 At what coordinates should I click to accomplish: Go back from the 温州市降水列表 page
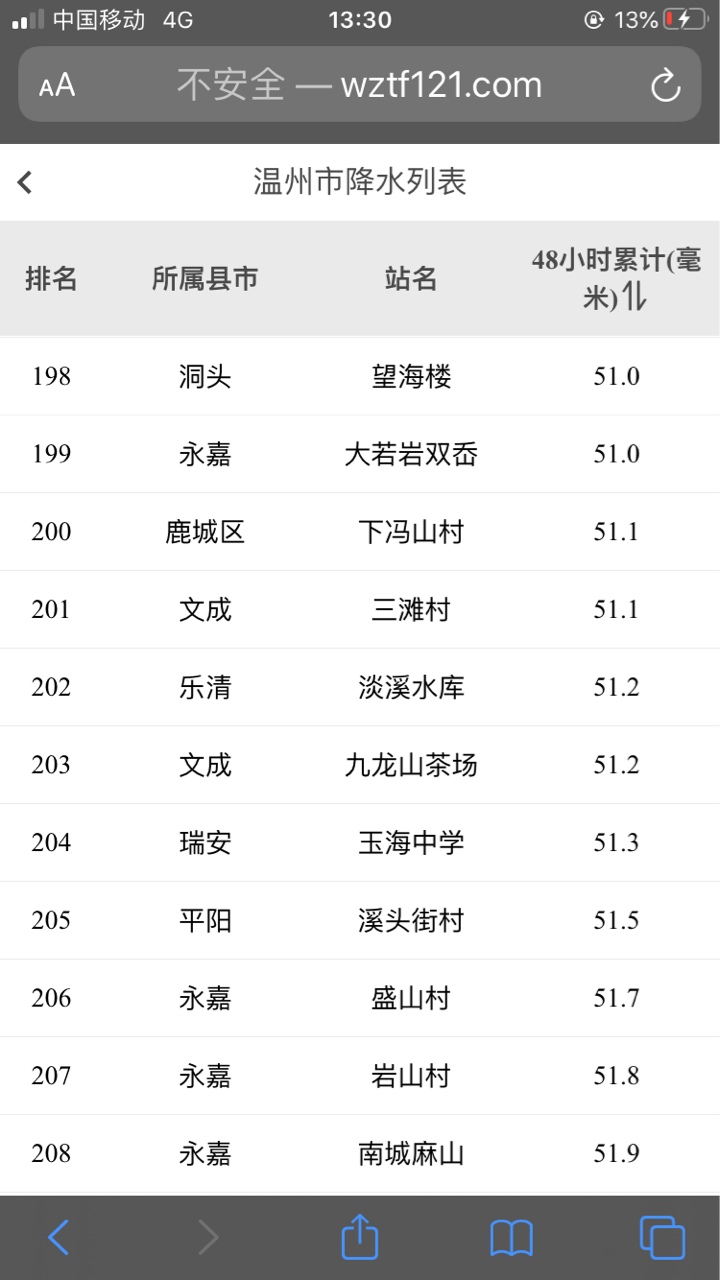coord(25,182)
